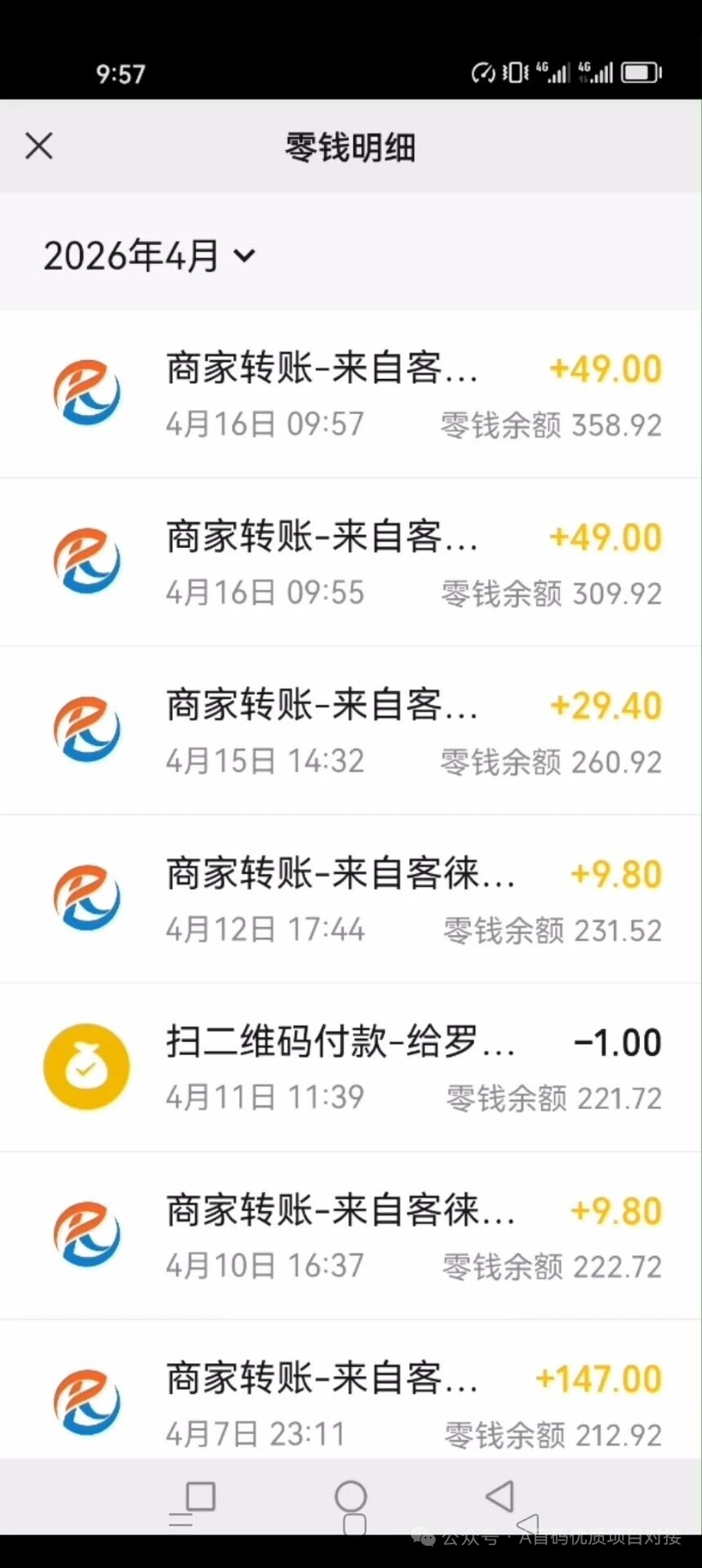The width and height of the screenshot is (702, 1568).
Task: View the +49.00 transaction at 4月16日 09:55
Action: point(351,563)
